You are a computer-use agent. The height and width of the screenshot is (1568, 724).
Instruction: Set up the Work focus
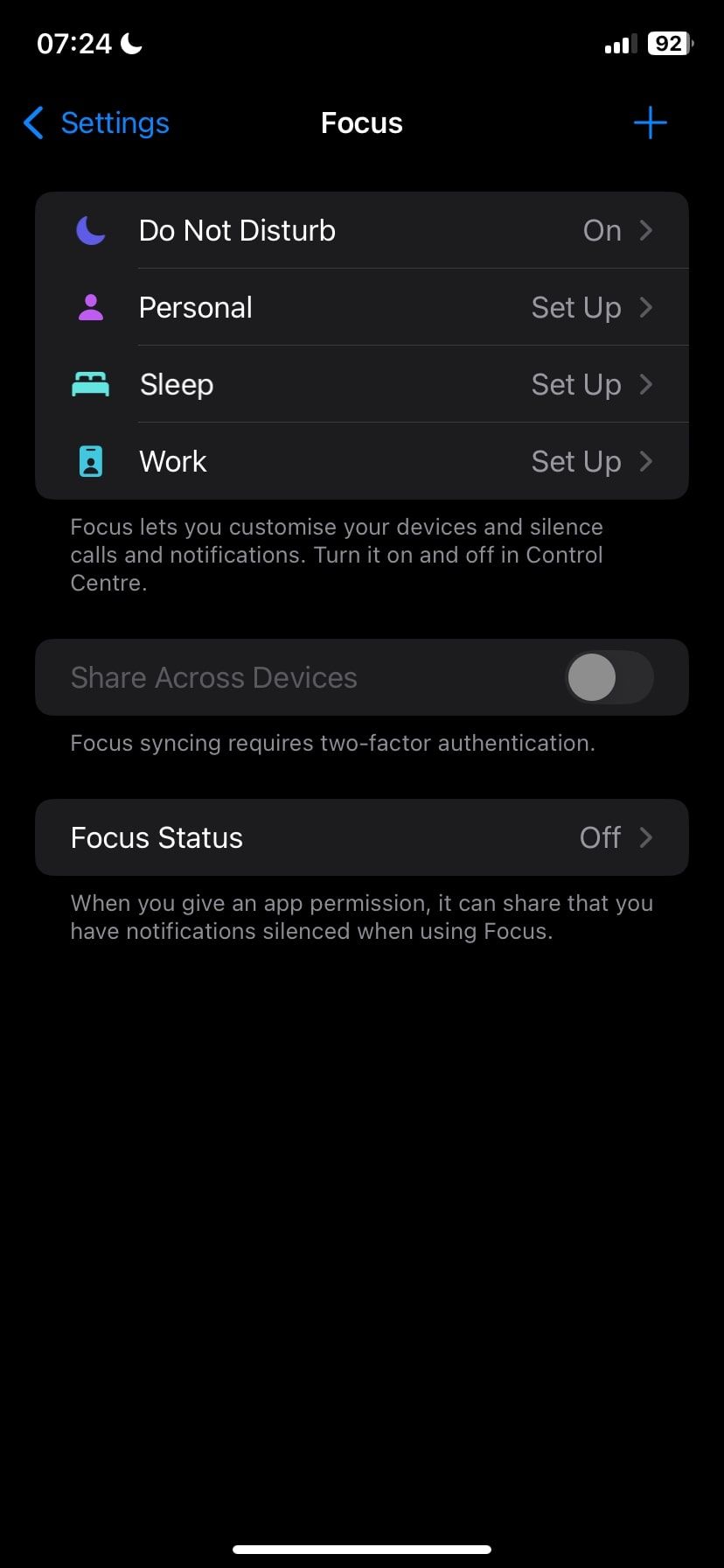(x=362, y=462)
